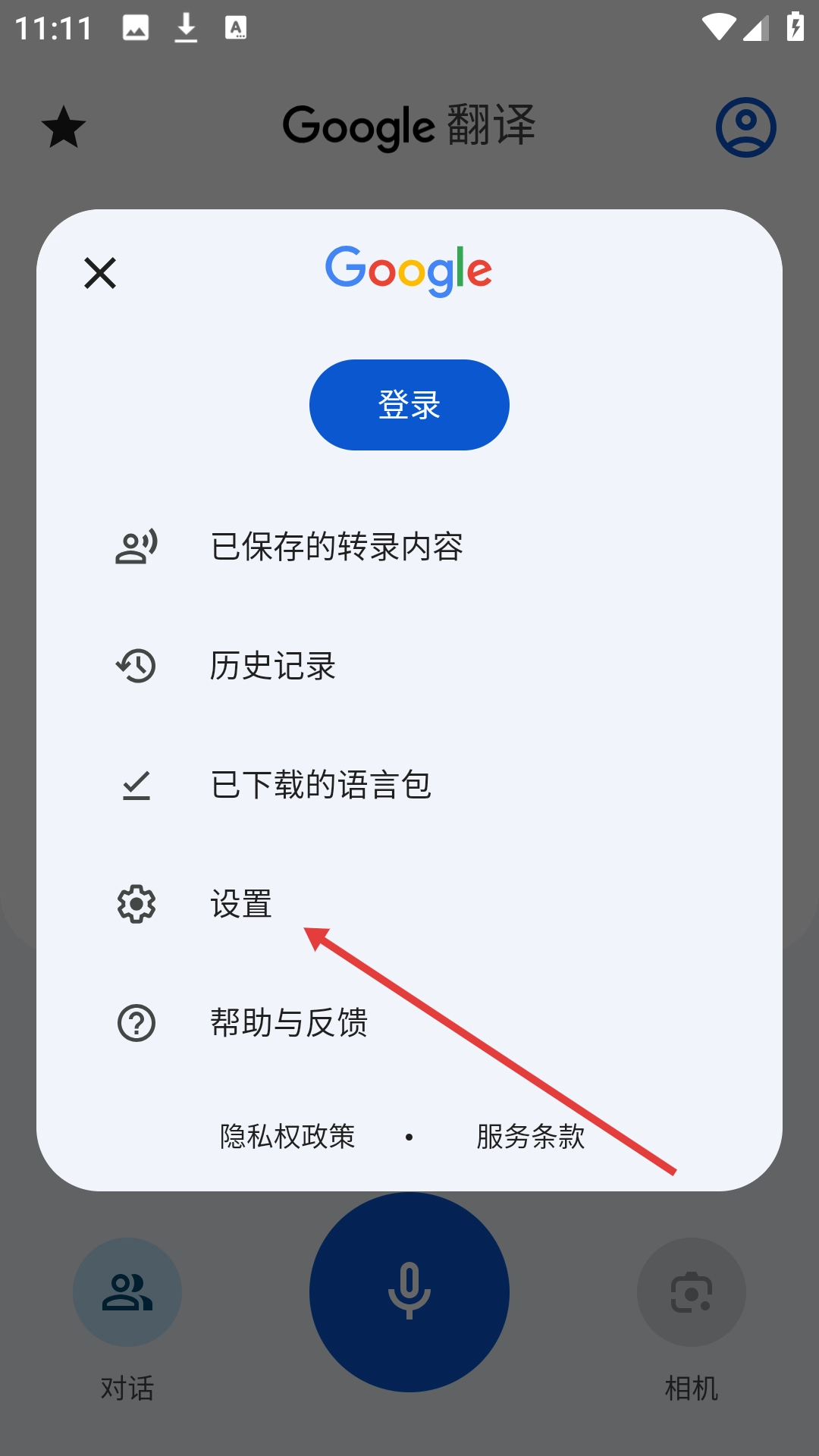View 已下载的语言包 downloaded languages

coord(321,785)
